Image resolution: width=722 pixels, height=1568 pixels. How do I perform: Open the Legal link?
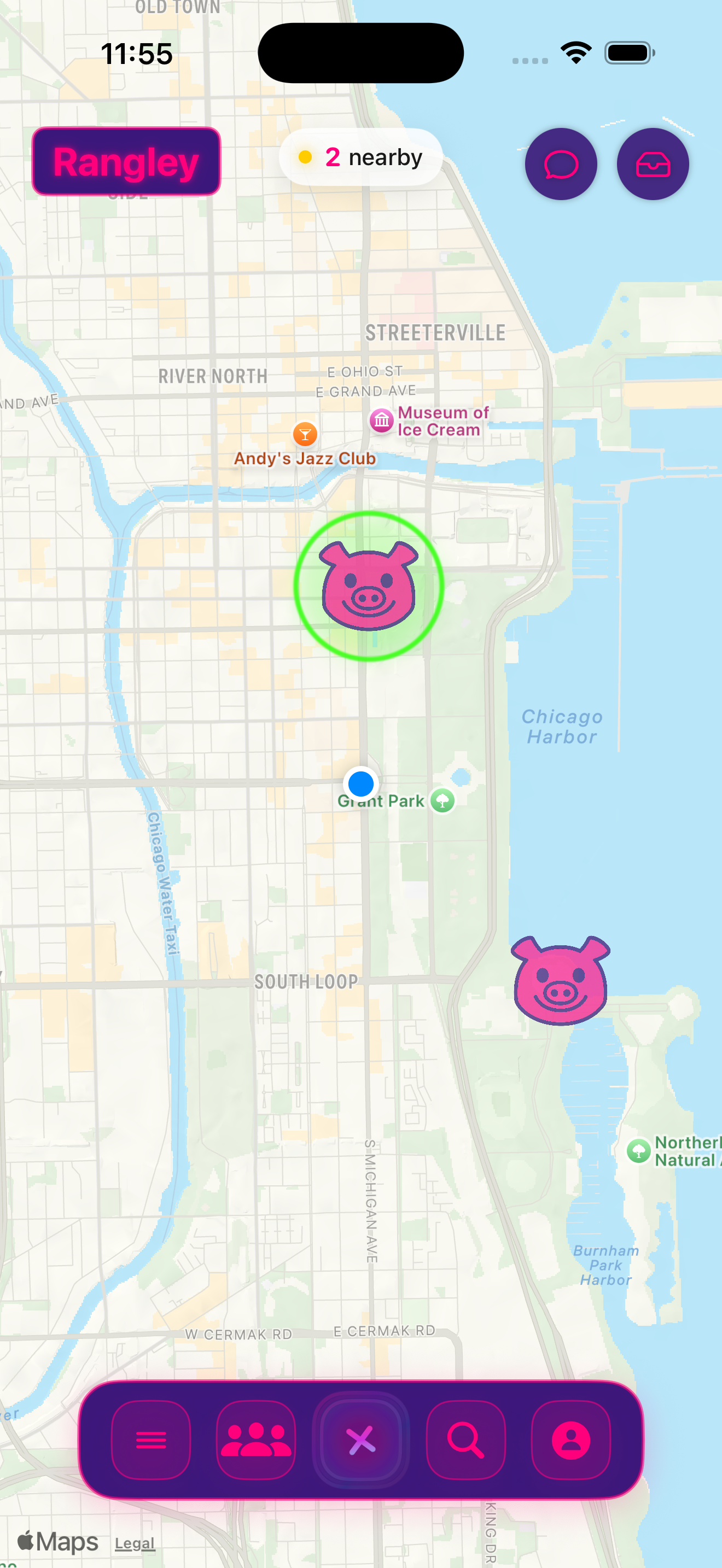(x=135, y=1543)
